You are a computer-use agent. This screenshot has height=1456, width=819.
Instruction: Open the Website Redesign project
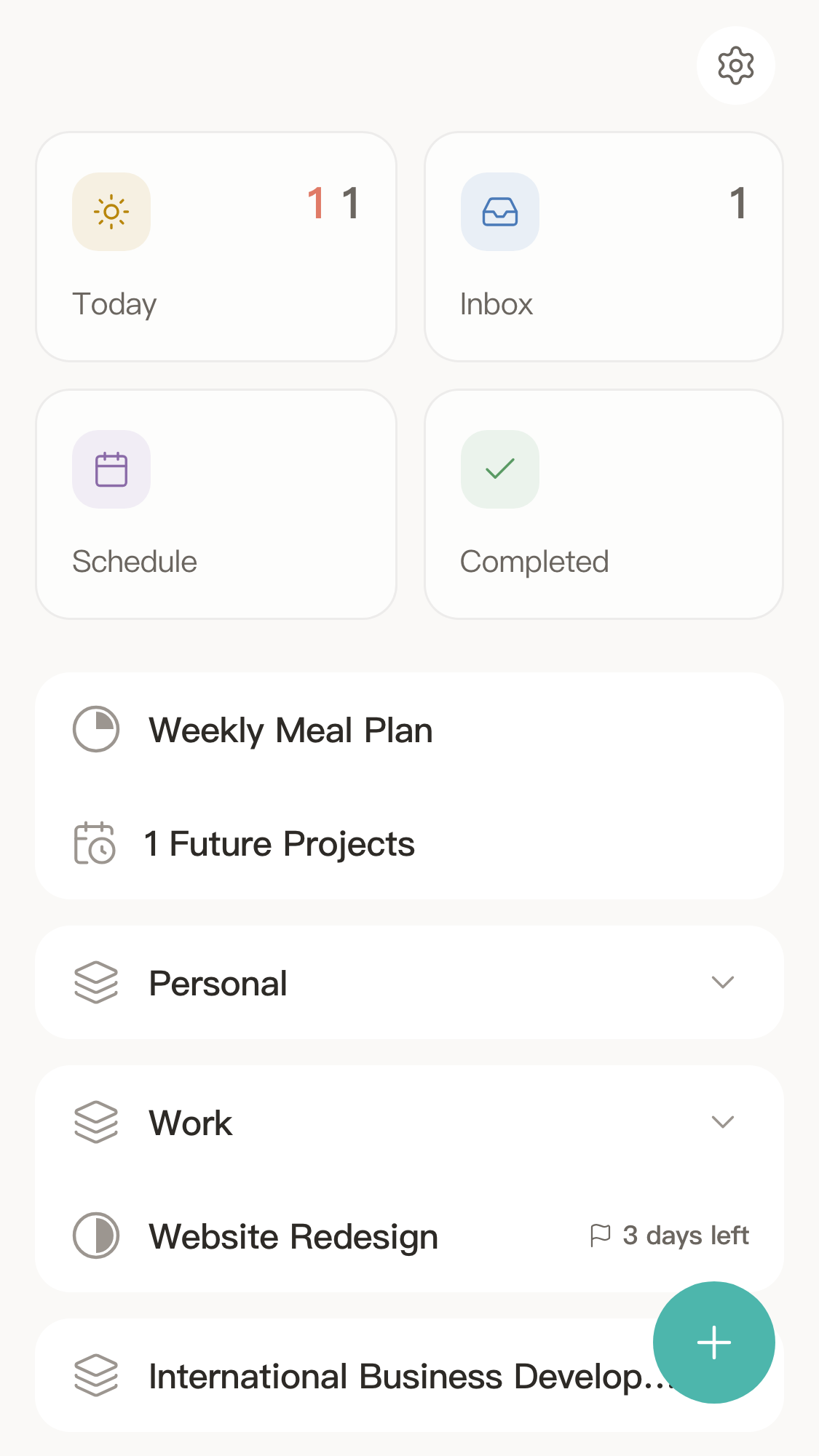pyautogui.click(x=293, y=1235)
